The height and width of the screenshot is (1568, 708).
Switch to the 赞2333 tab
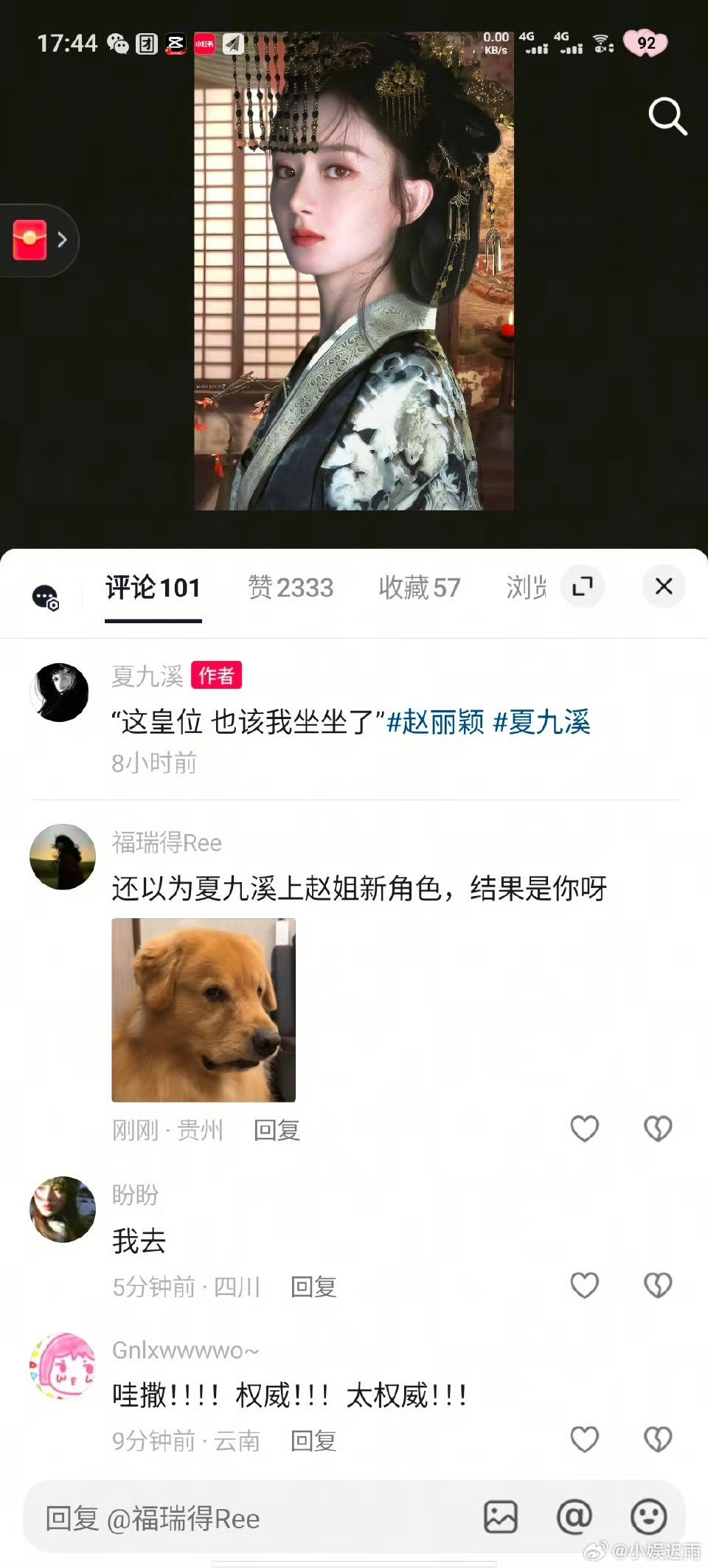[291, 588]
